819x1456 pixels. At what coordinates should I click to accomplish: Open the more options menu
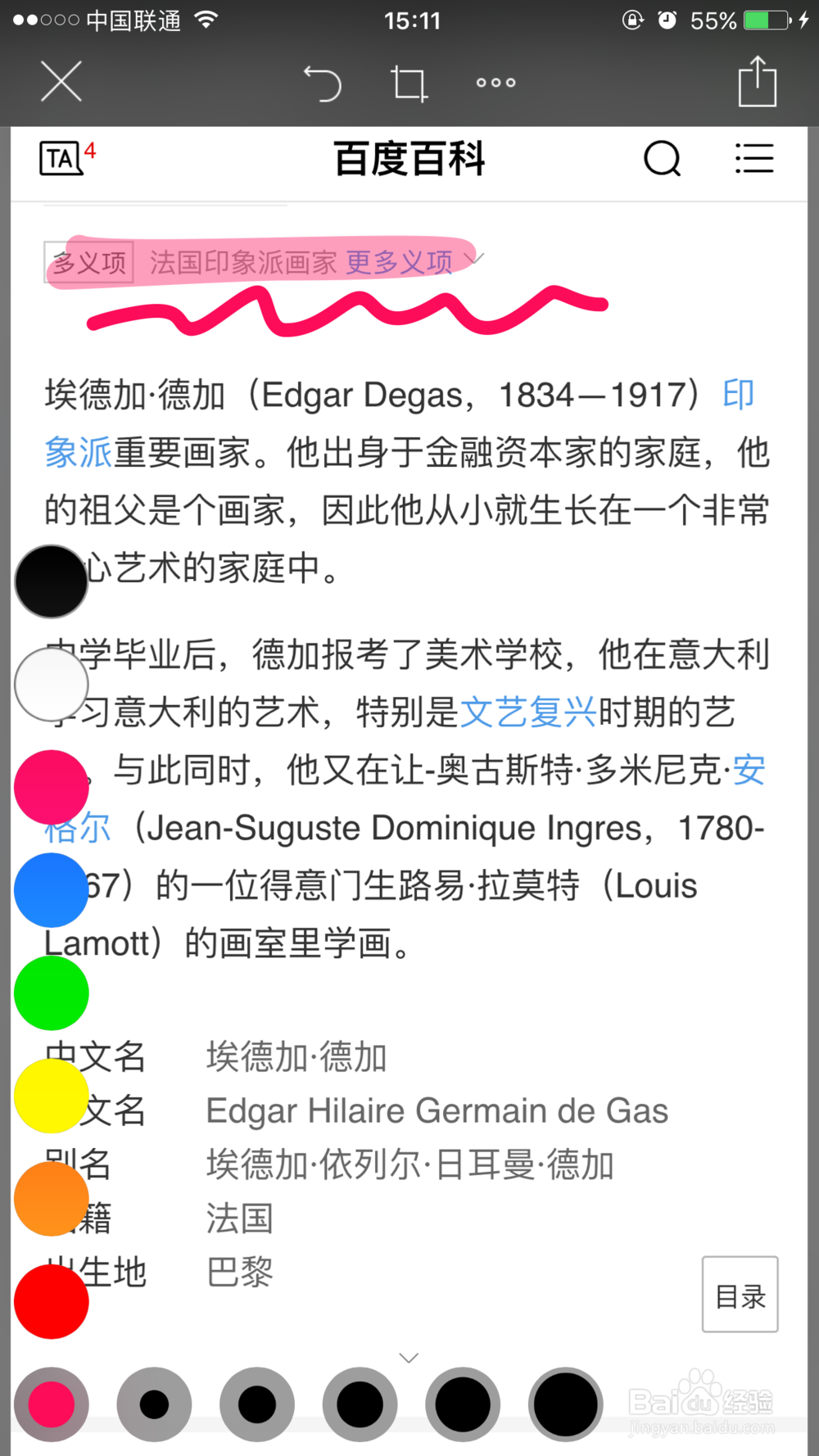[x=495, y=82]
